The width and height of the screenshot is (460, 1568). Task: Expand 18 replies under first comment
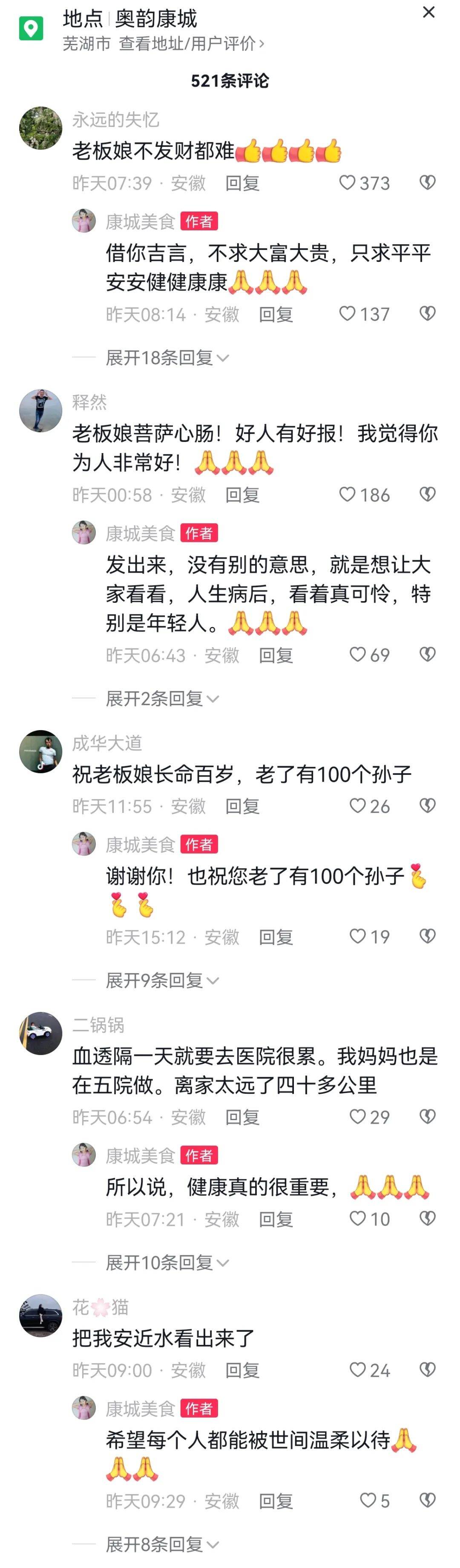[167, 358]
